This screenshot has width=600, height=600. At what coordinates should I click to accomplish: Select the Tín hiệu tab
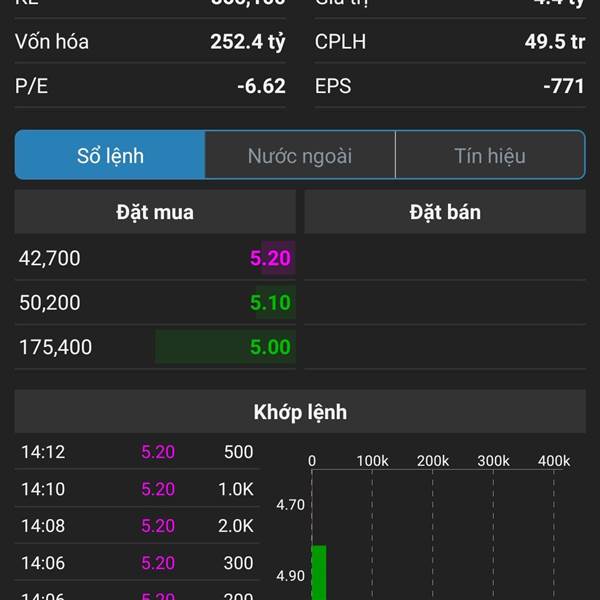pyautogui.click(x=490, y=156)
